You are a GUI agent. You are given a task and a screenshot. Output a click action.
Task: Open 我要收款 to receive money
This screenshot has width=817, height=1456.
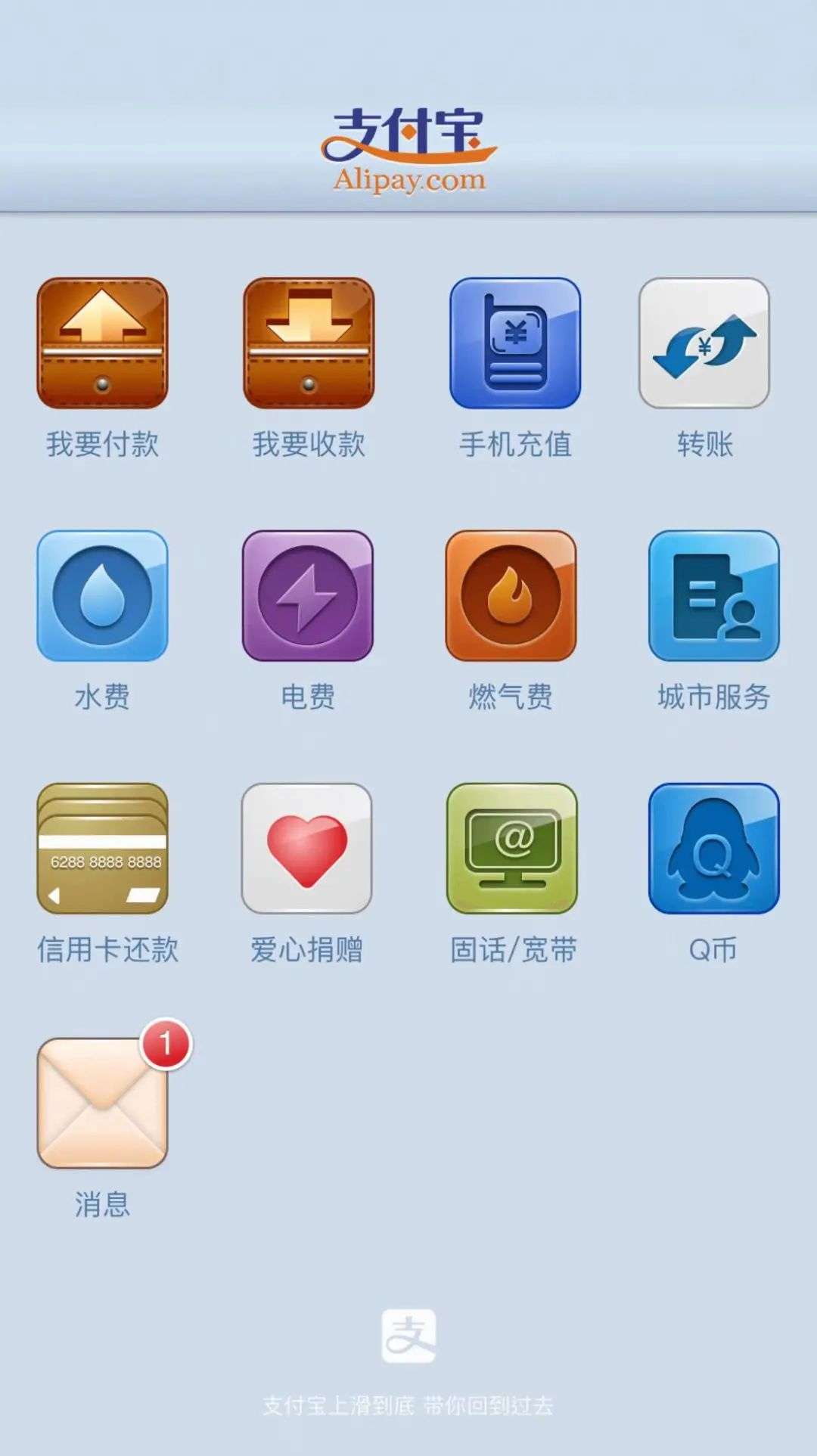[309, 343]
